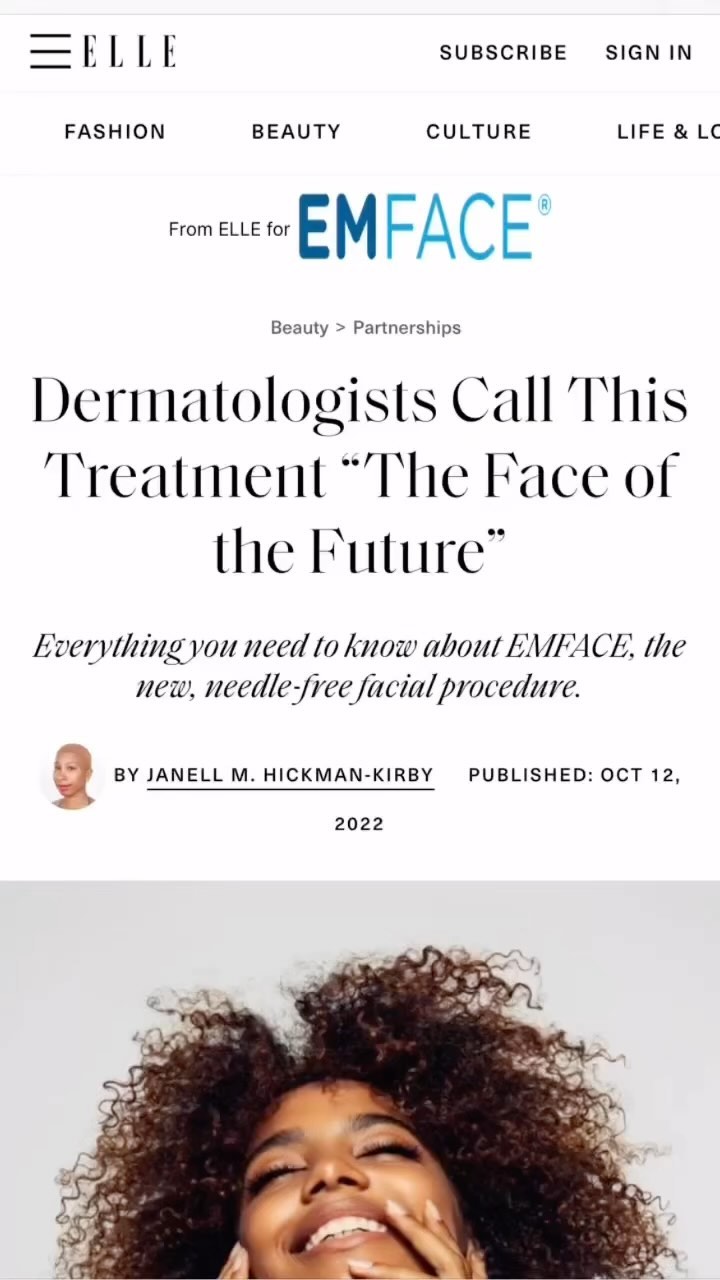Viewport: 720px width, 1280px height.
Task: Open the Culture section
Action: click(479, 131)
